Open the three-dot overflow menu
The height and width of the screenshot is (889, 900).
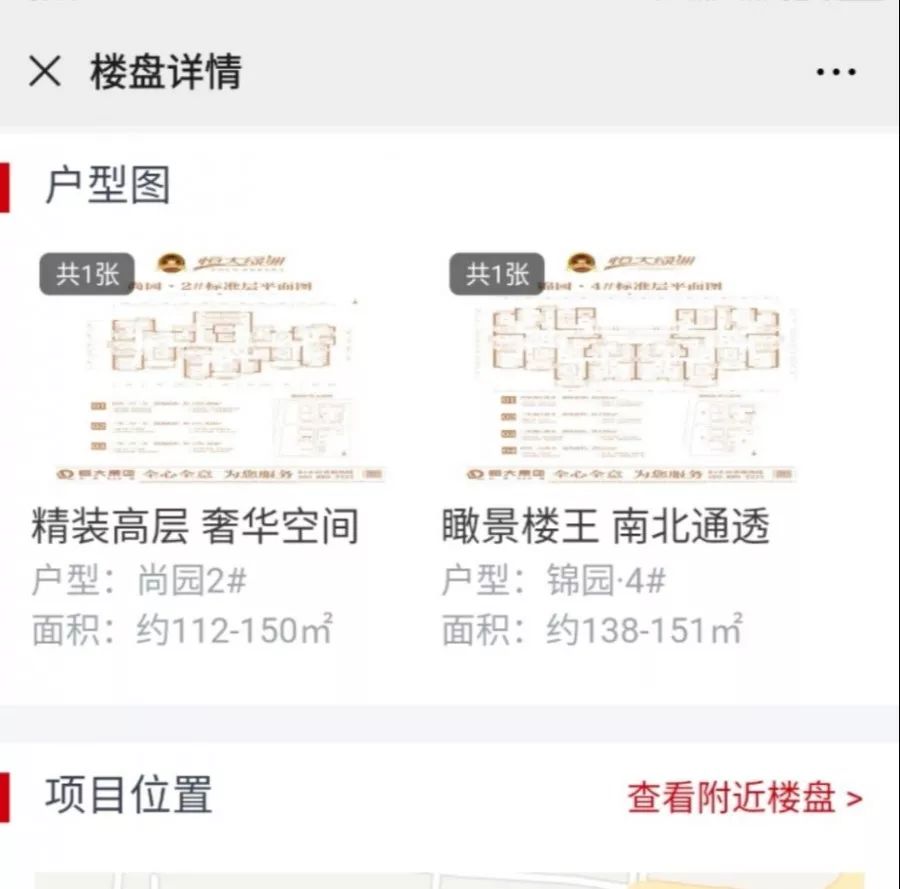click(835, 72)
